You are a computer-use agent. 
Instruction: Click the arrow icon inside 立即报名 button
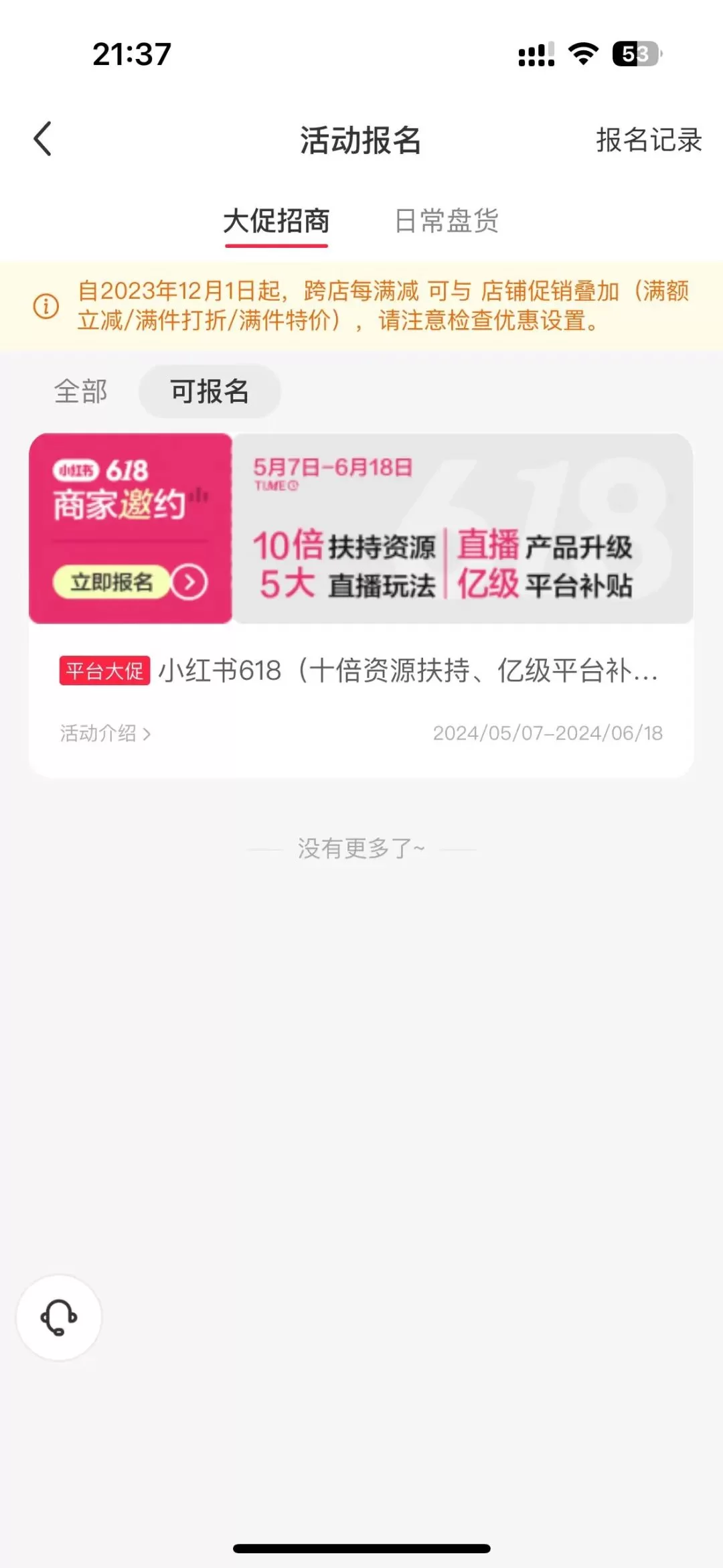click(x=189, y=582)
